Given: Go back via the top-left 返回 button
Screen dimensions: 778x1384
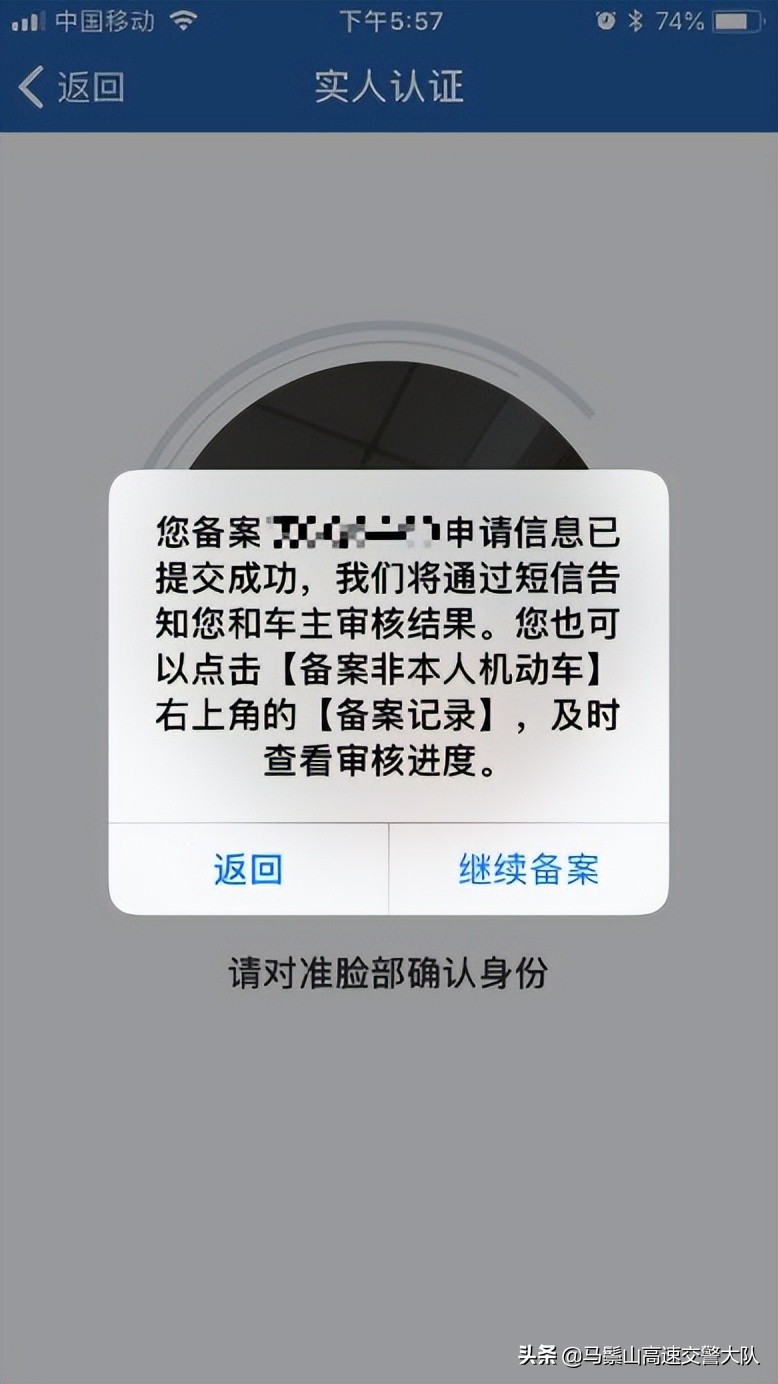Looking at the screenshot, I should pyautogui.click(x=72, y=87).
